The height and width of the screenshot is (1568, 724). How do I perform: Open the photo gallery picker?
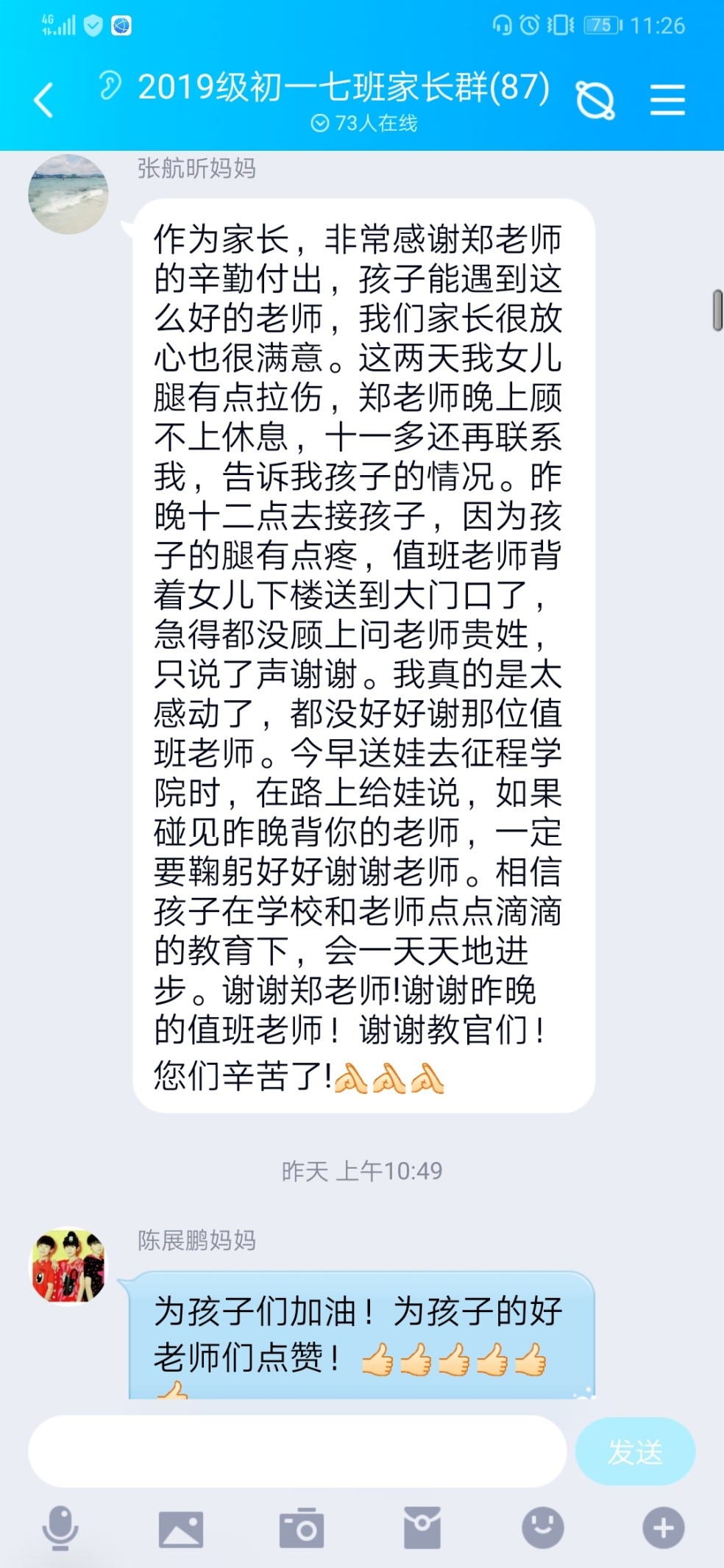click(x=181, y=1529)
